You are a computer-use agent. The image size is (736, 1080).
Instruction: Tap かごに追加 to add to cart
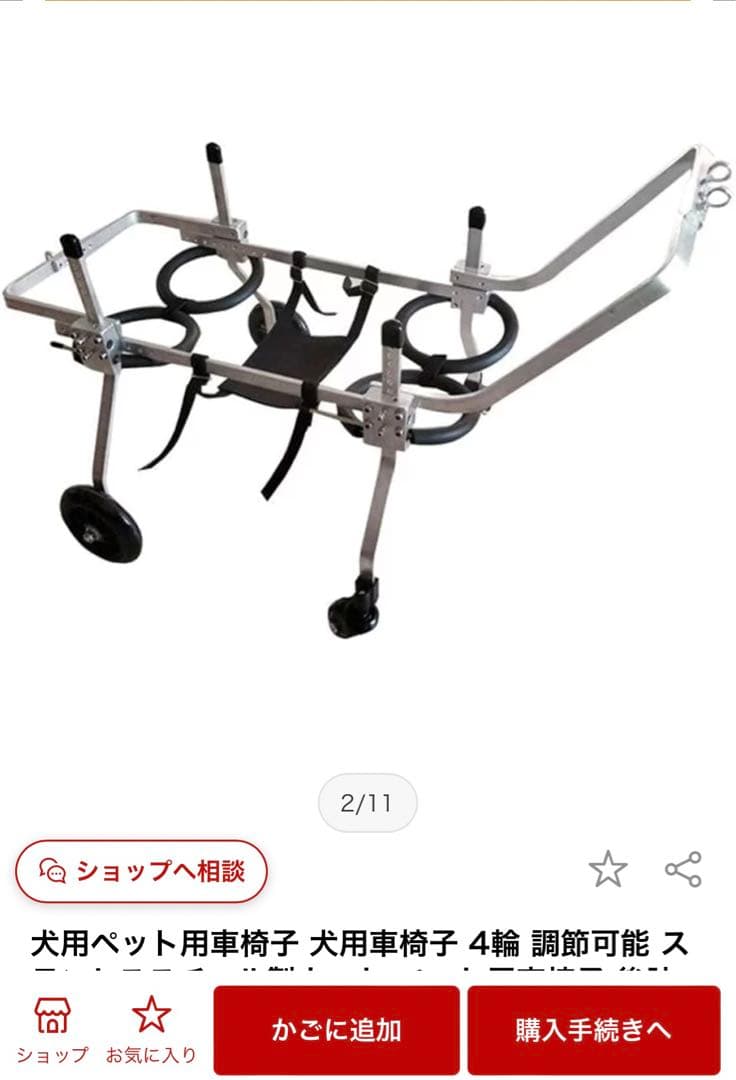[336, 1030]
